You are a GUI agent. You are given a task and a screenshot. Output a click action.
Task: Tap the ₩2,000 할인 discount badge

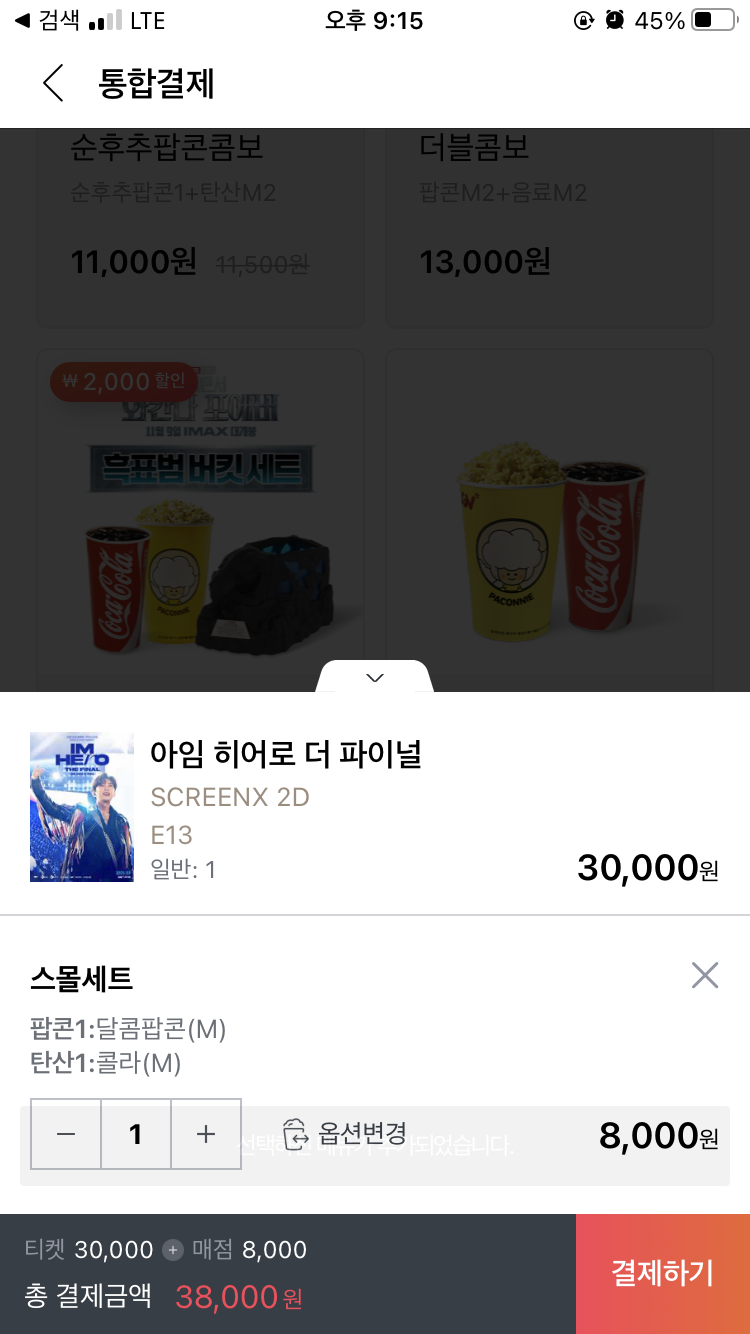tap(120, 382)
